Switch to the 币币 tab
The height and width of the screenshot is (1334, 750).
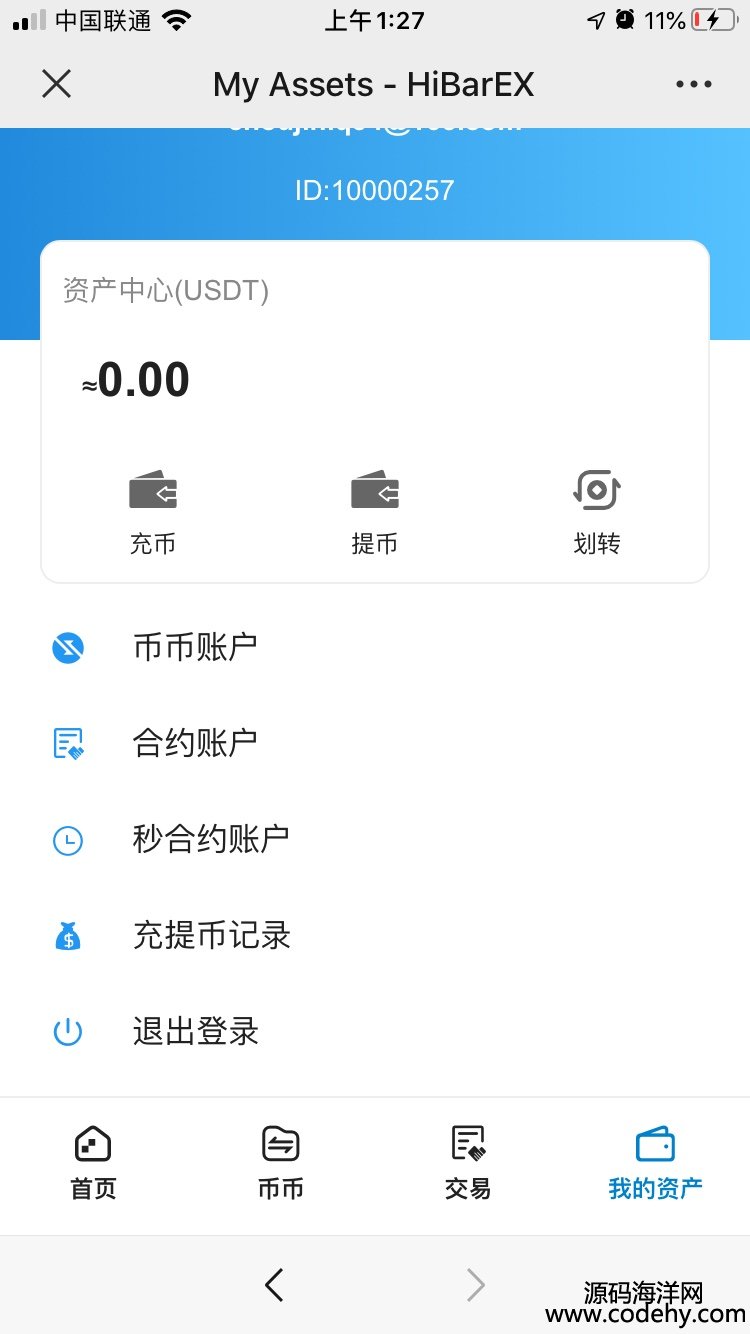click(281, 1164)
